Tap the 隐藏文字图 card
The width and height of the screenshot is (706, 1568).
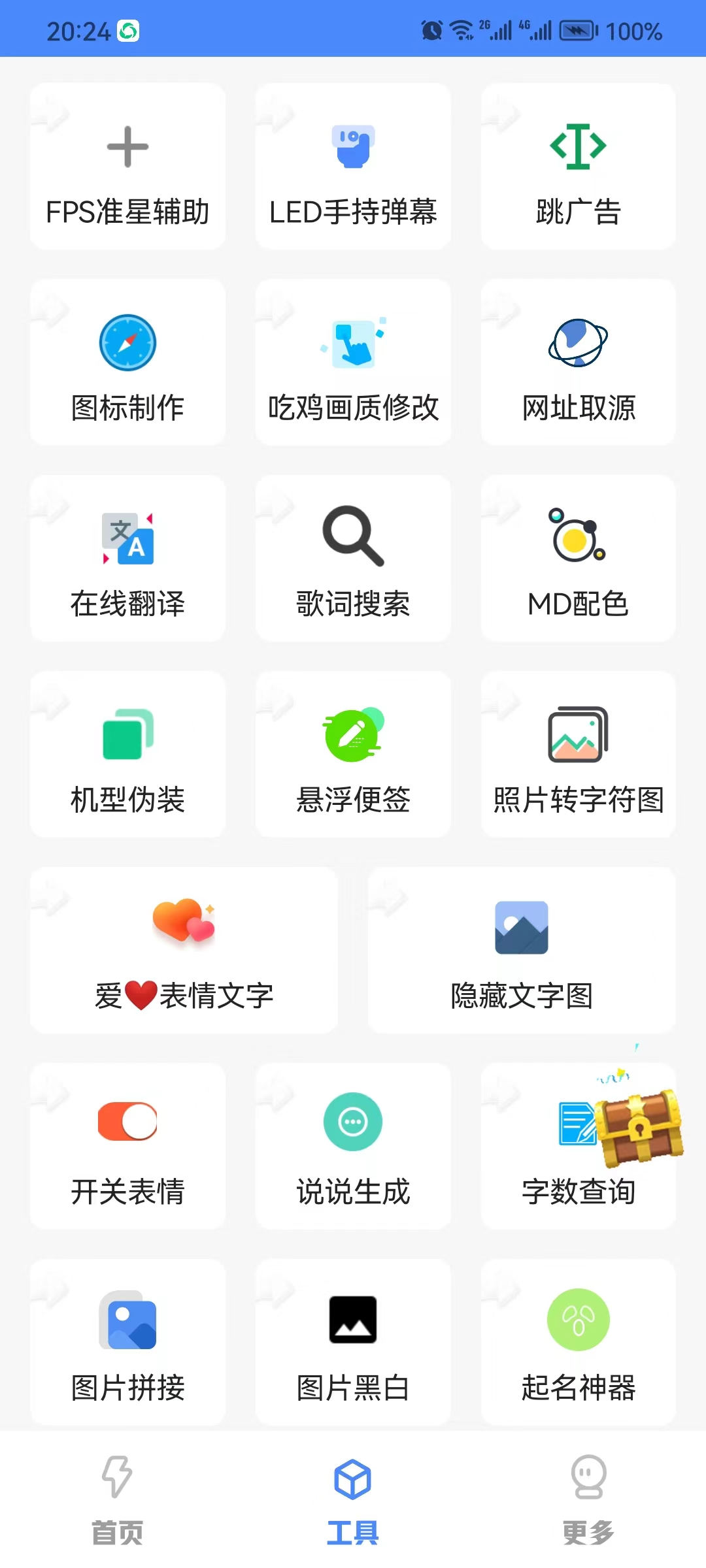click(521, 951)
